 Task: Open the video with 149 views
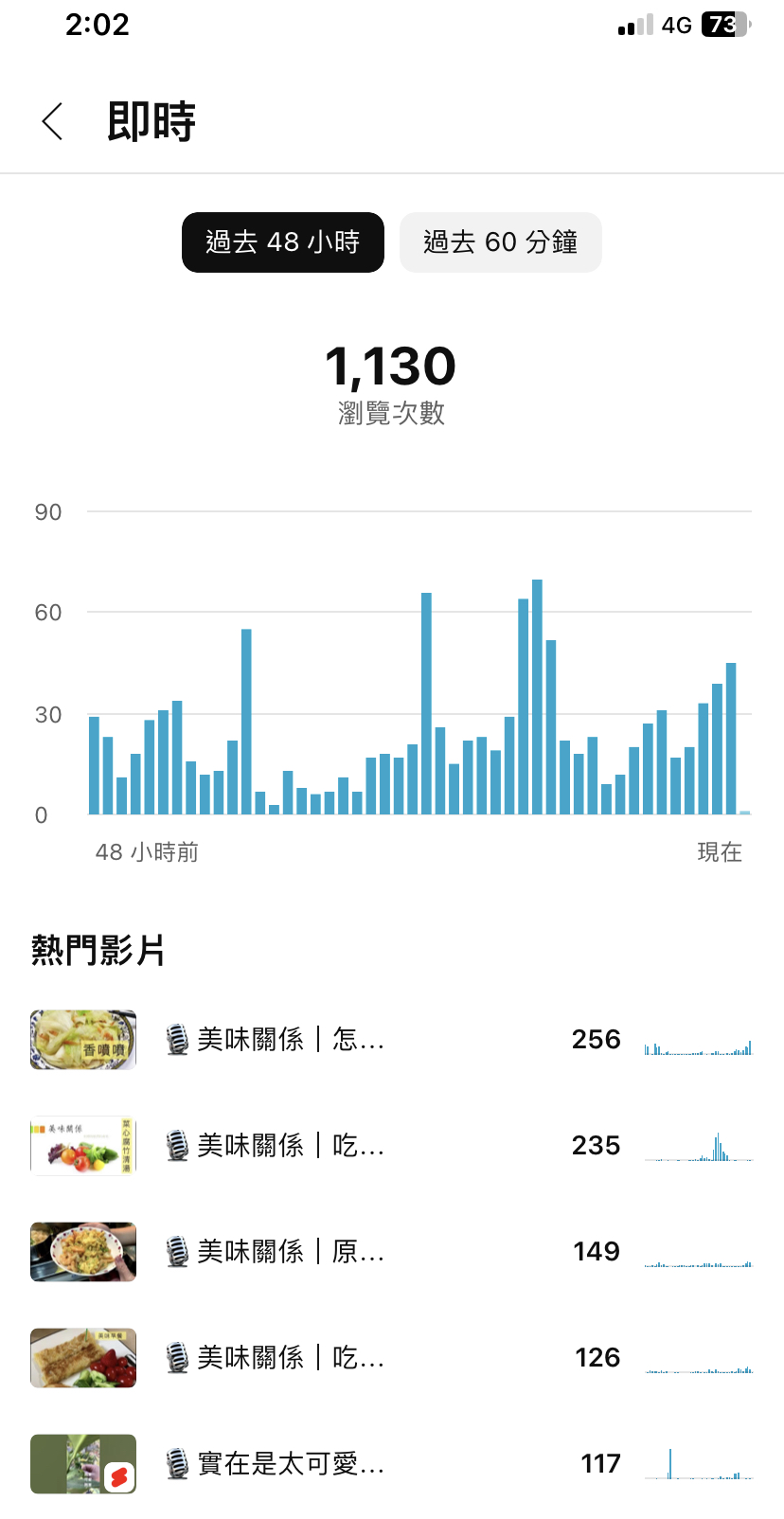click(392, 1252)
